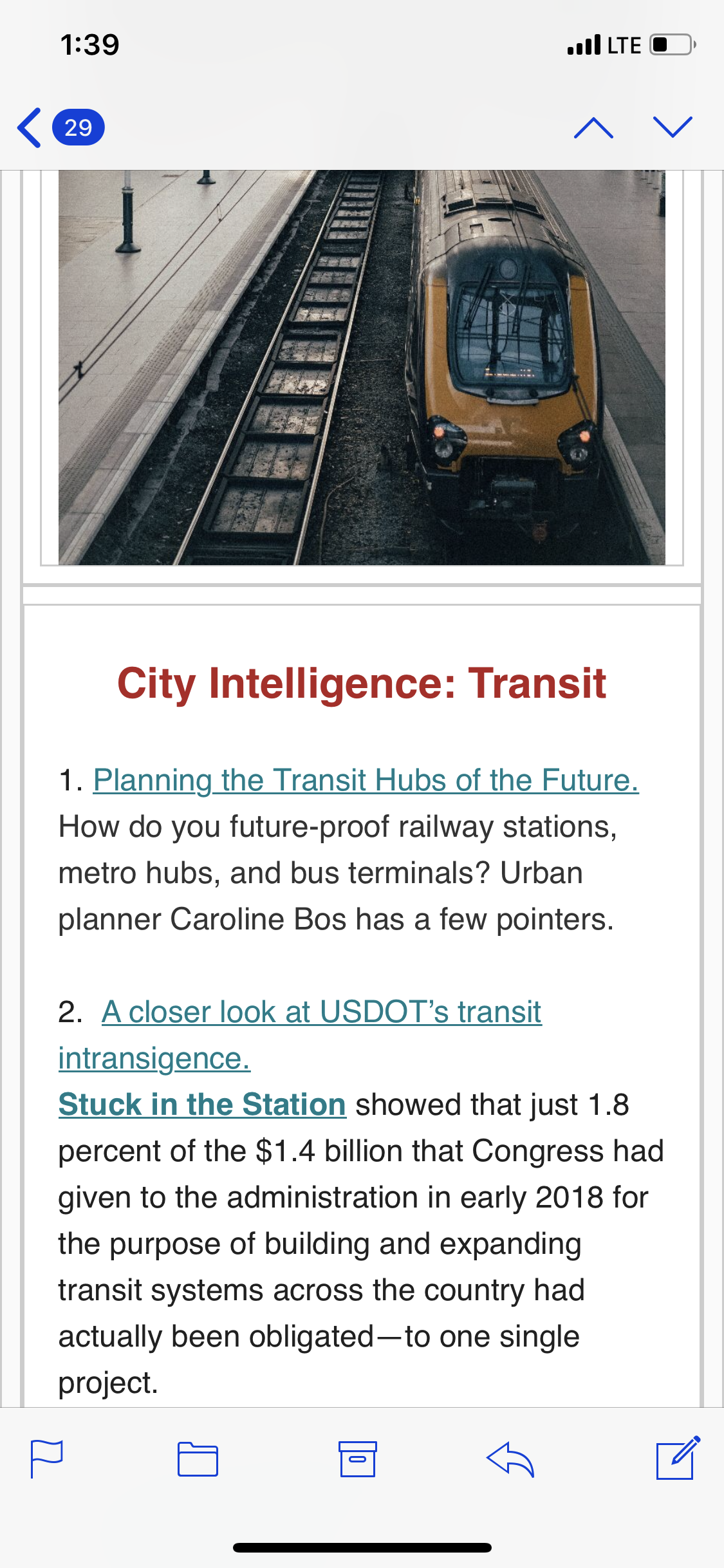Tap the home indicator bar at bottom

[362, 1547]
